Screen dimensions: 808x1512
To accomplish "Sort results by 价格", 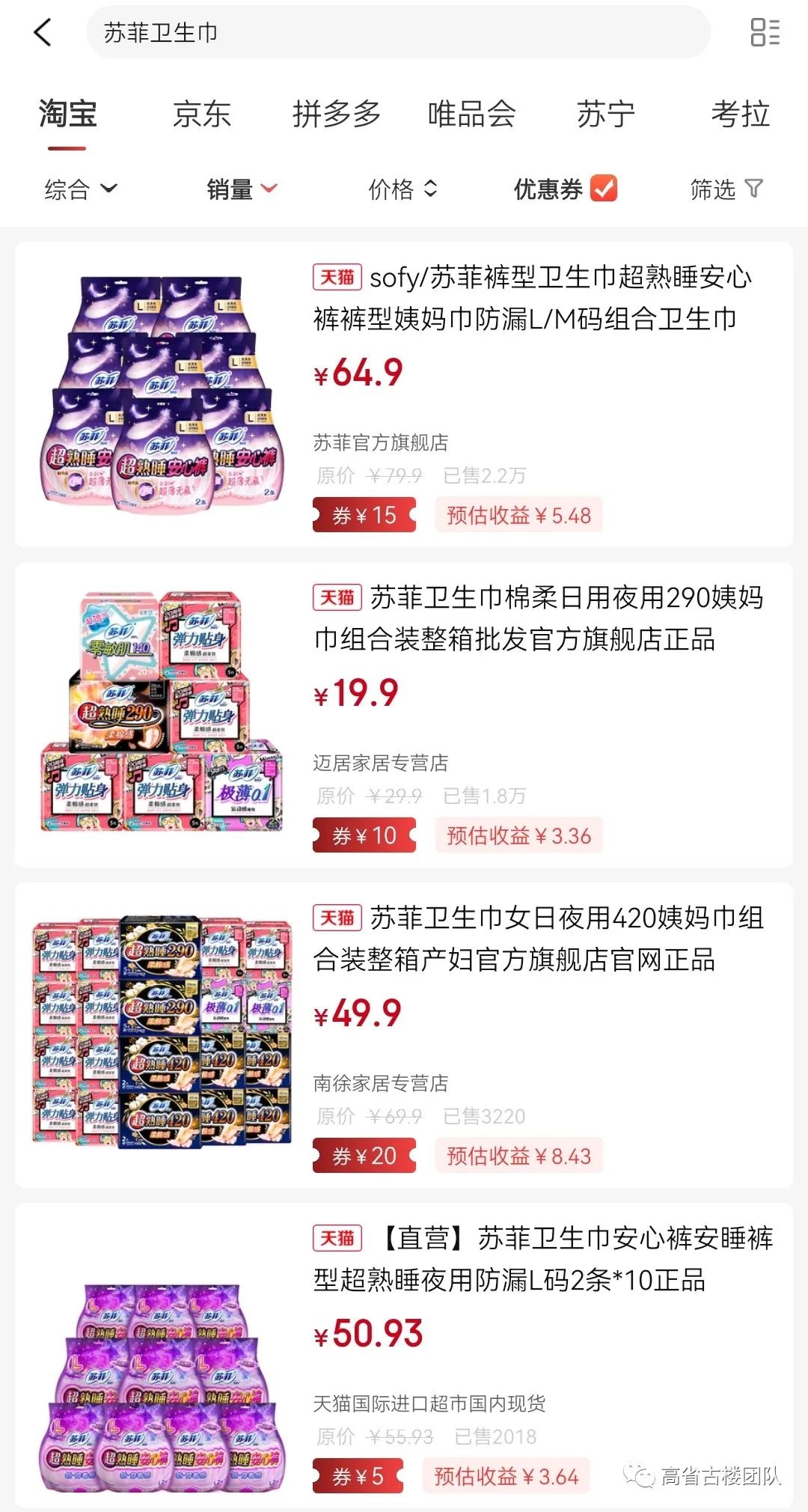I will (403, 189).
